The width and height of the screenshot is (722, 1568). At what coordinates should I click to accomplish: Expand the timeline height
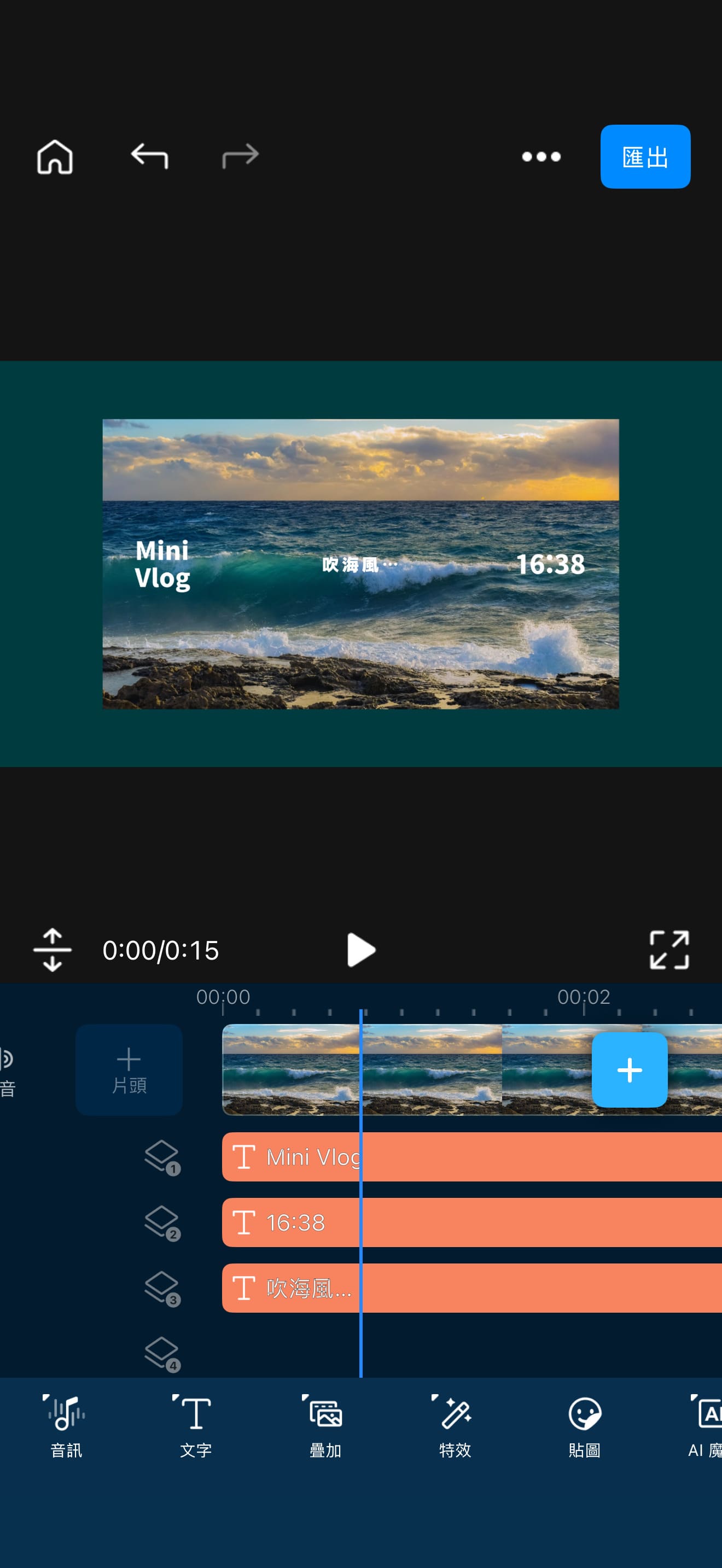53,950
